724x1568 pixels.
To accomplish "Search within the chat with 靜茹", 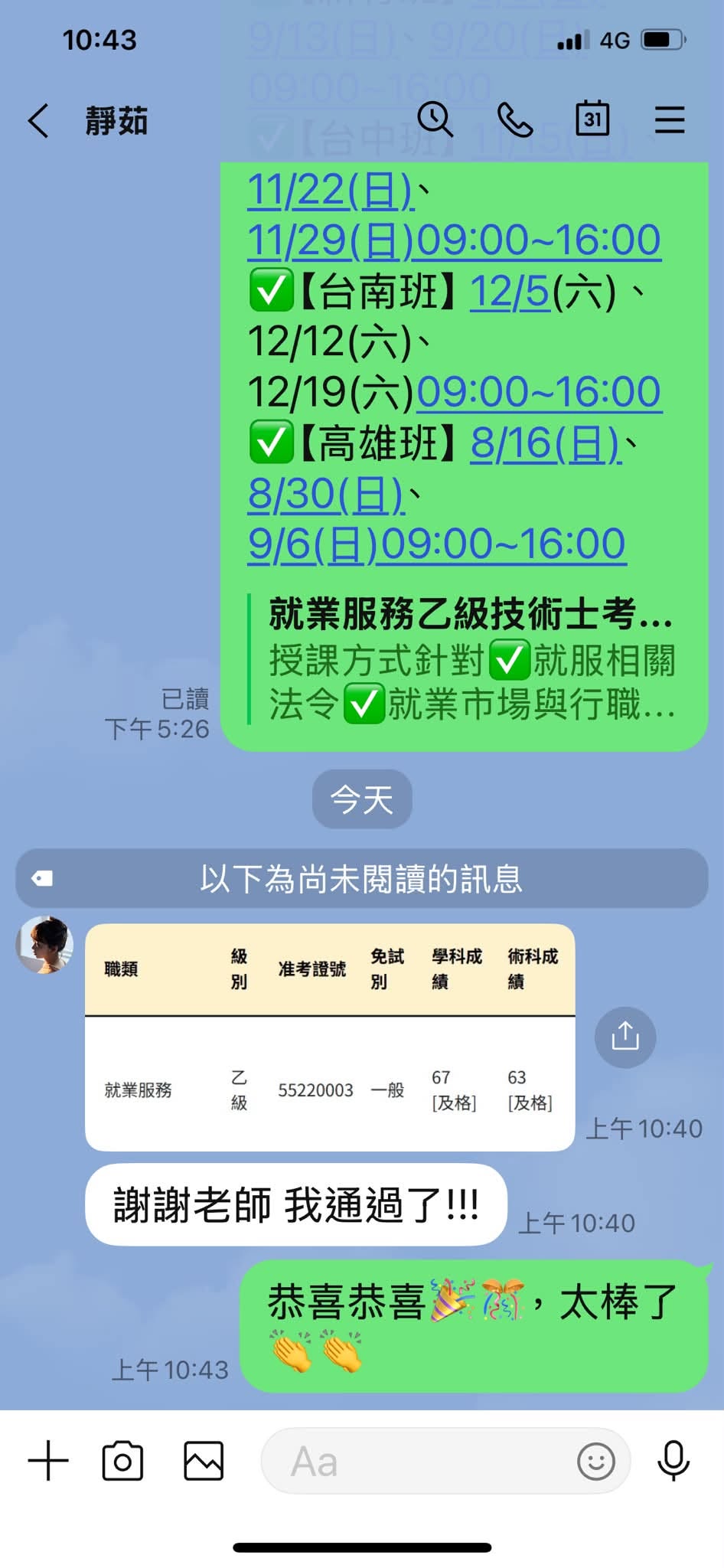I will click(435, 119).
